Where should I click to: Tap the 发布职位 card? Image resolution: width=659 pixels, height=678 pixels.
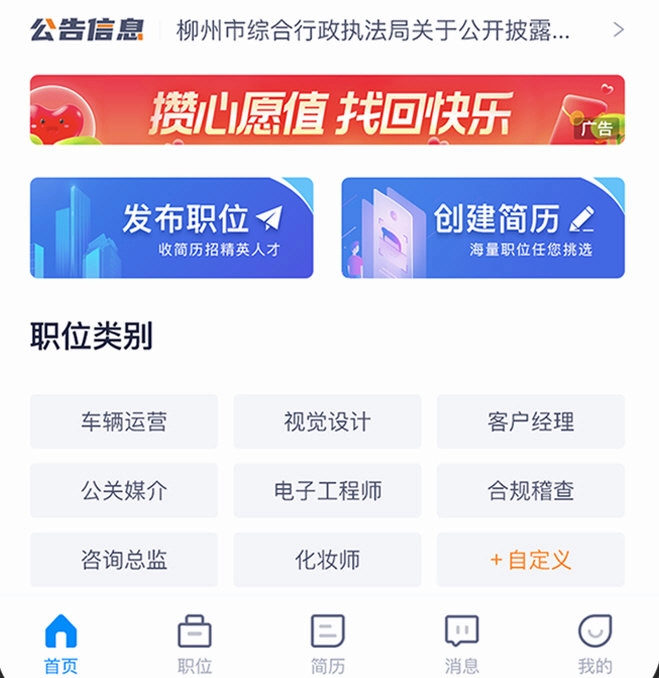(x=171, y=228)
